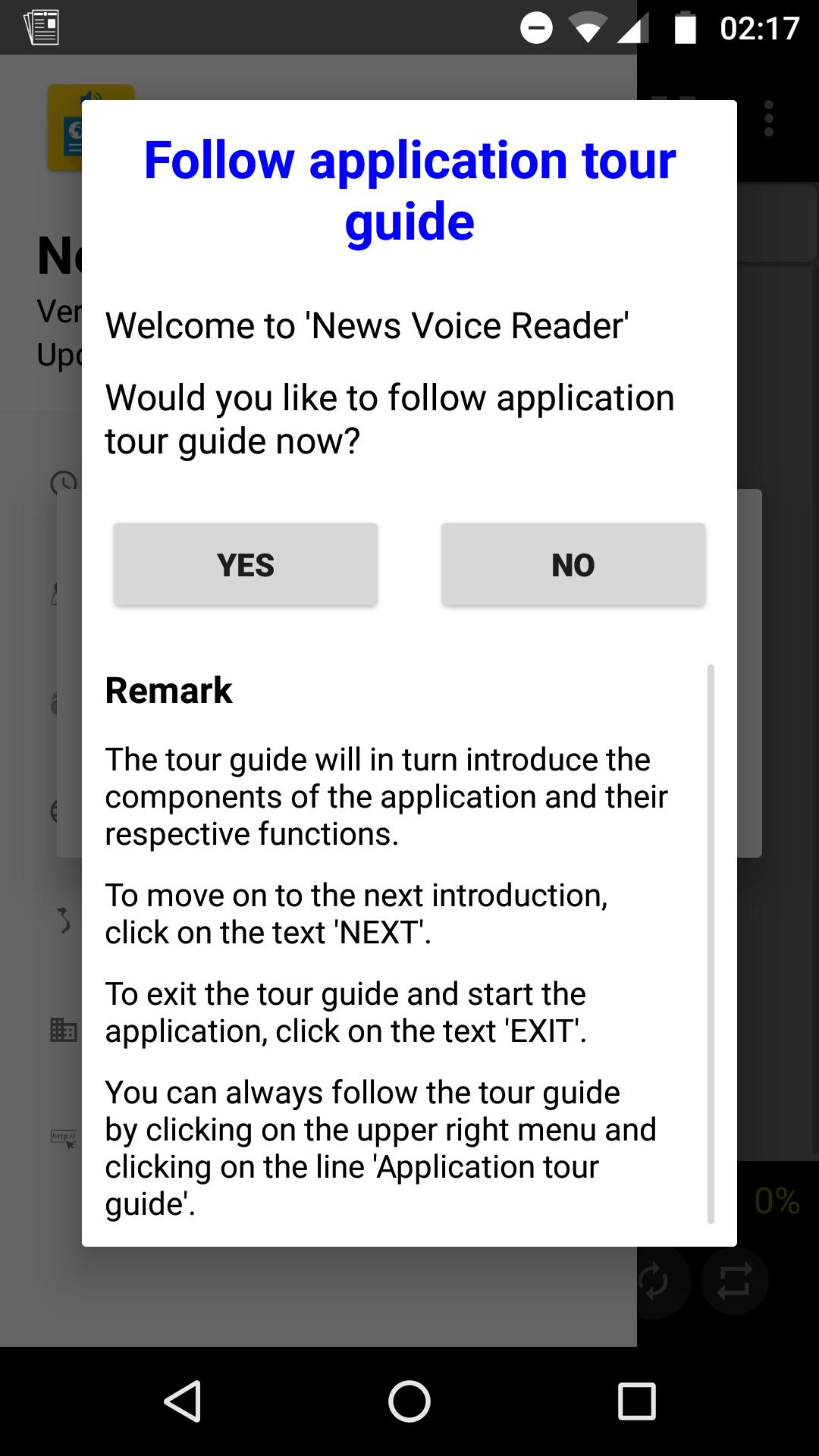The width and height of the screenshot is (819, 1456).
Task: Open the three-dot overflow menu
Action: [768, 119]
